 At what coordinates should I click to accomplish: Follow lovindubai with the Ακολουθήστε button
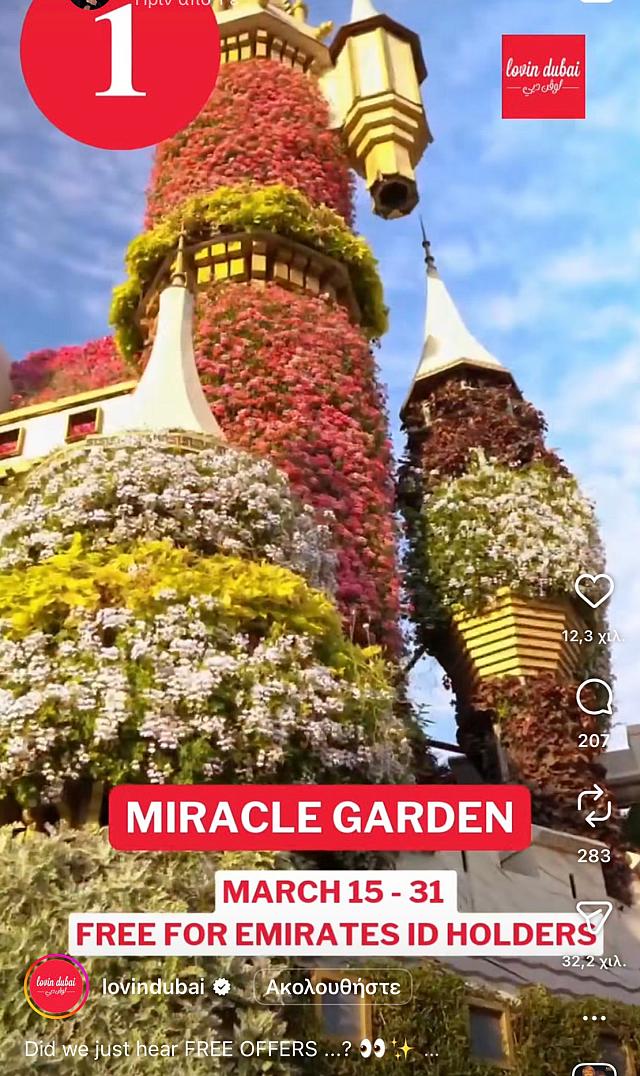tap(333, 987)
